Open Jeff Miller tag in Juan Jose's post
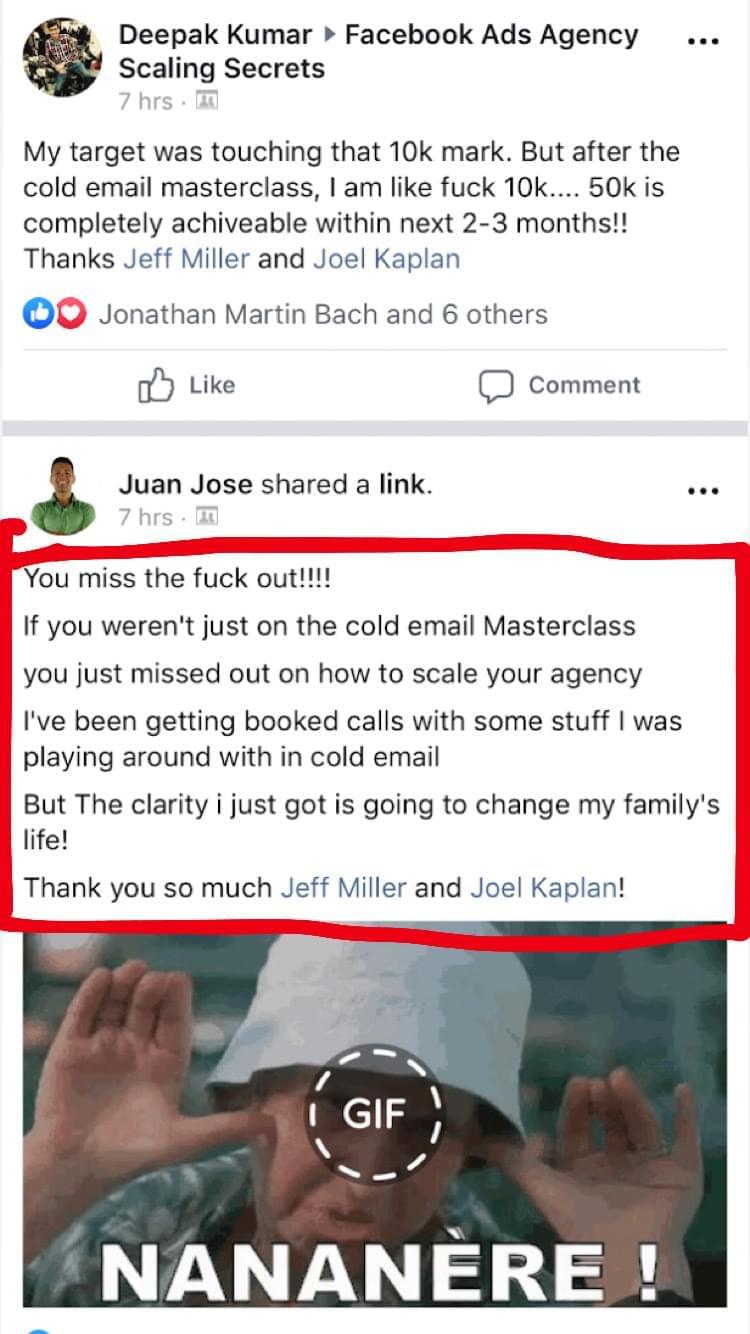This screenshot has width=750, height=1334. tap(343, 887)
